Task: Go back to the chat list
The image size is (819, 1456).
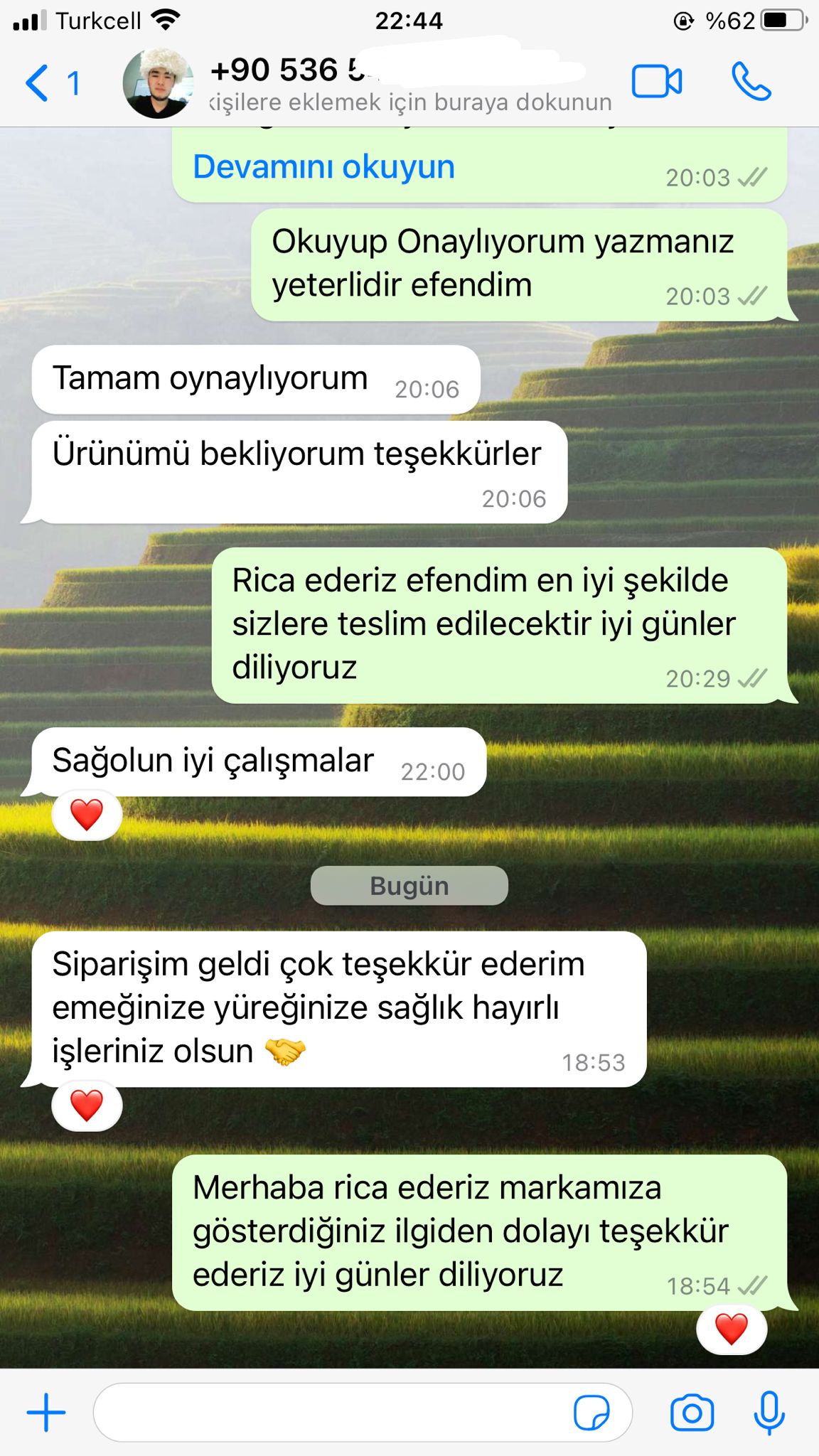Action: [x=53, y=83]
